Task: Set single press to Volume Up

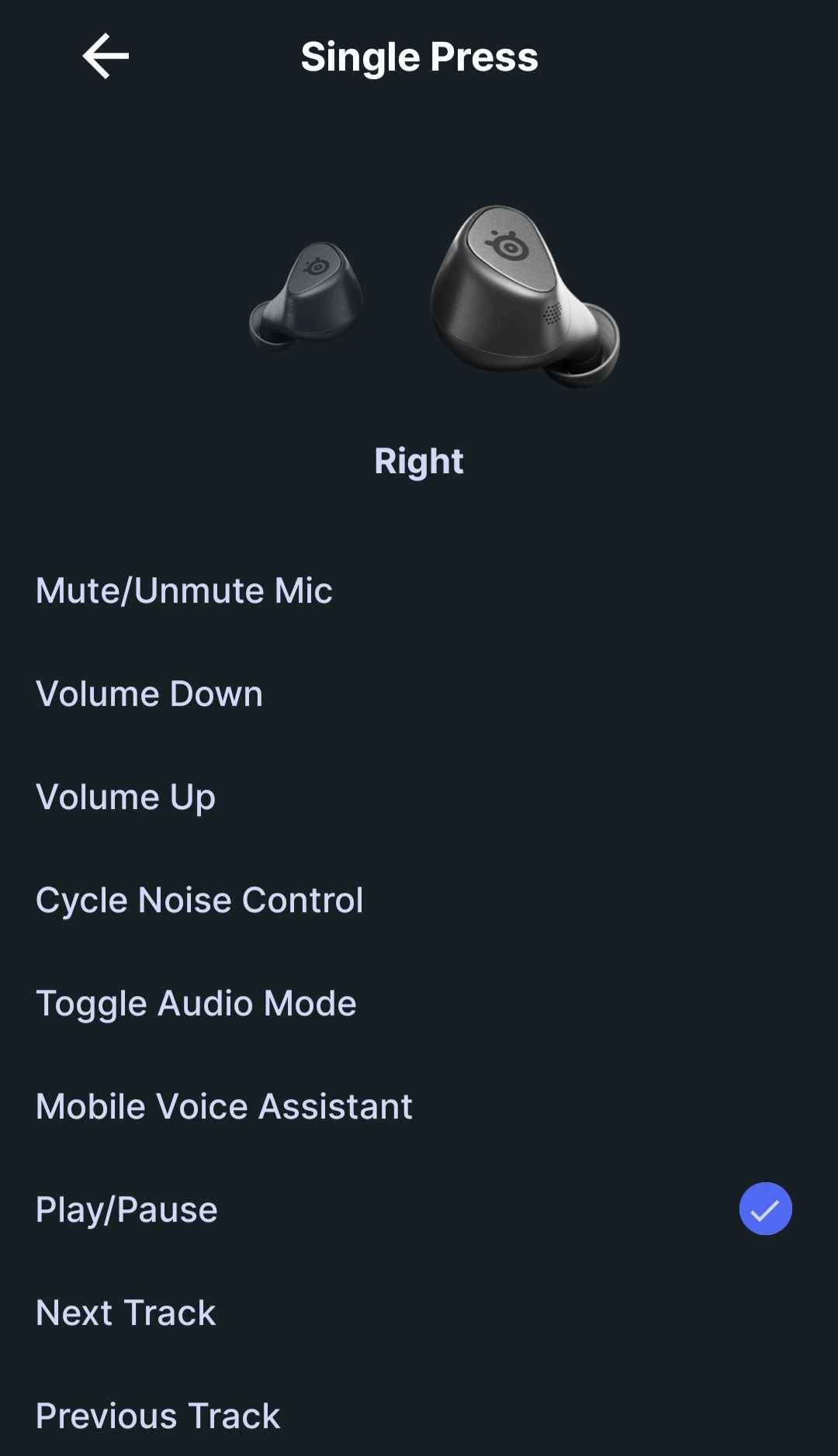Action: pos(126,797)
